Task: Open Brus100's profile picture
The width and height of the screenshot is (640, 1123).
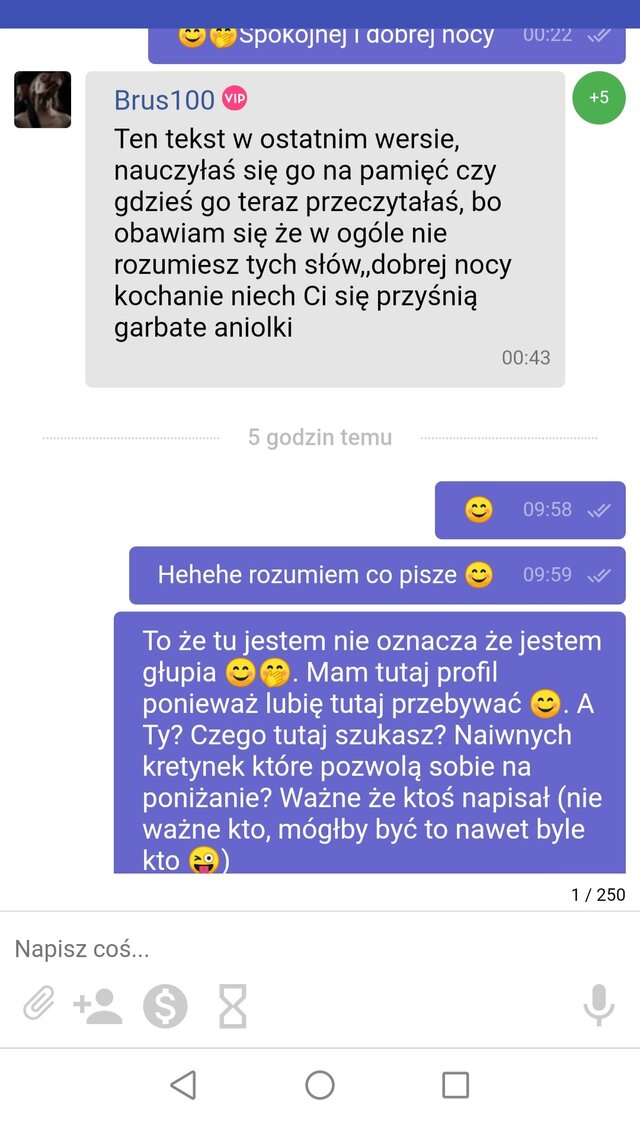Action: click(42, 100)
